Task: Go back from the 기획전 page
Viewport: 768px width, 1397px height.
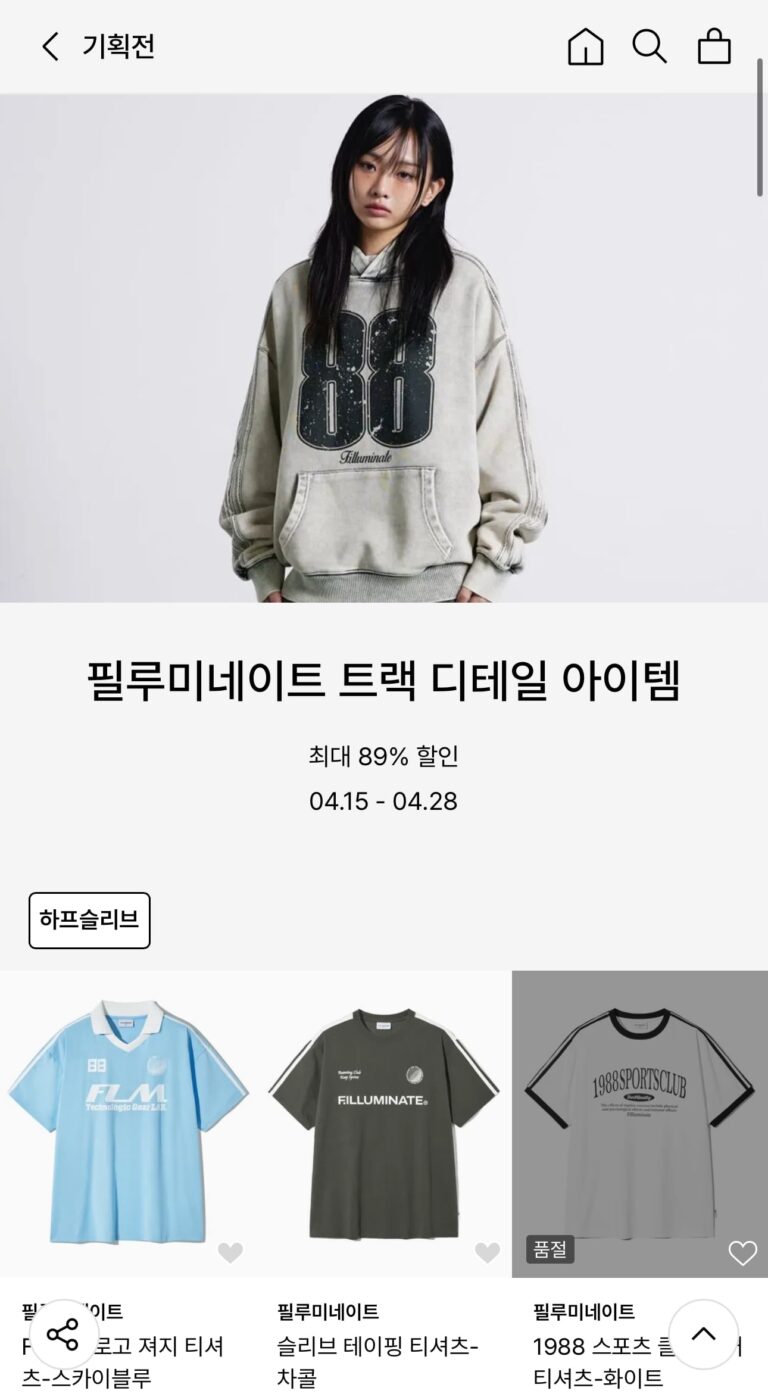Action: tap(50, 46)
